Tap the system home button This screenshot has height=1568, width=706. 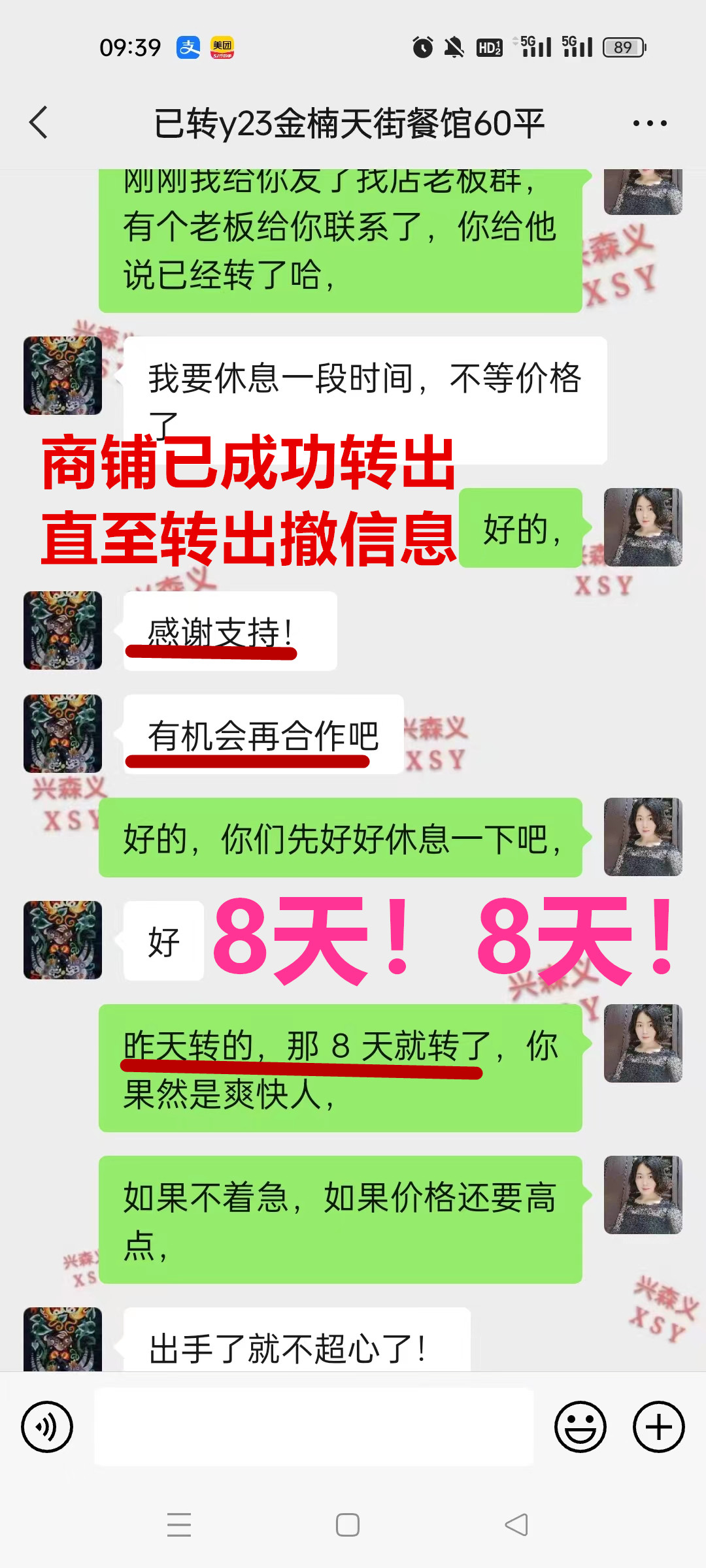348,1525
